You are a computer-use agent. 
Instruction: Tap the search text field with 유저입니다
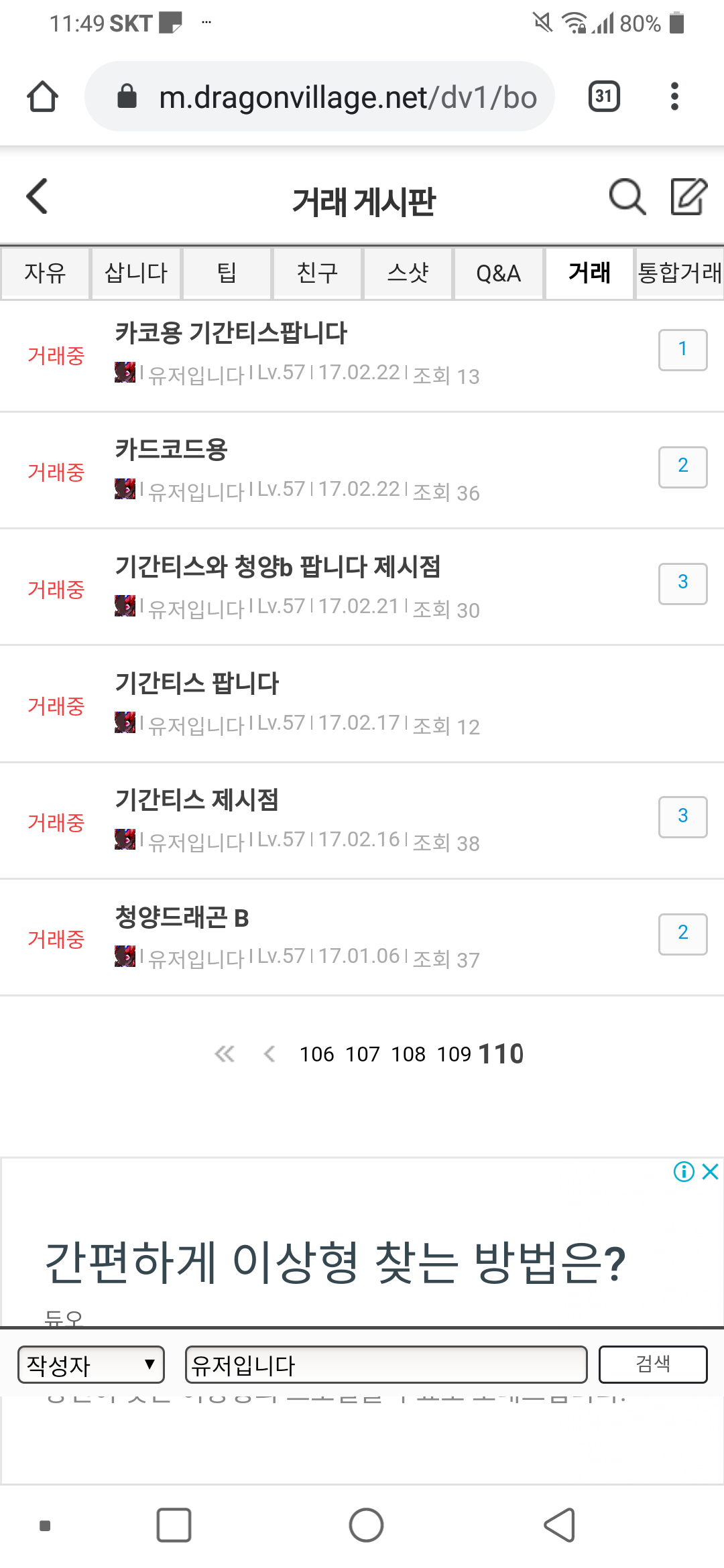pyautogui.click(x=386, y=1364)
